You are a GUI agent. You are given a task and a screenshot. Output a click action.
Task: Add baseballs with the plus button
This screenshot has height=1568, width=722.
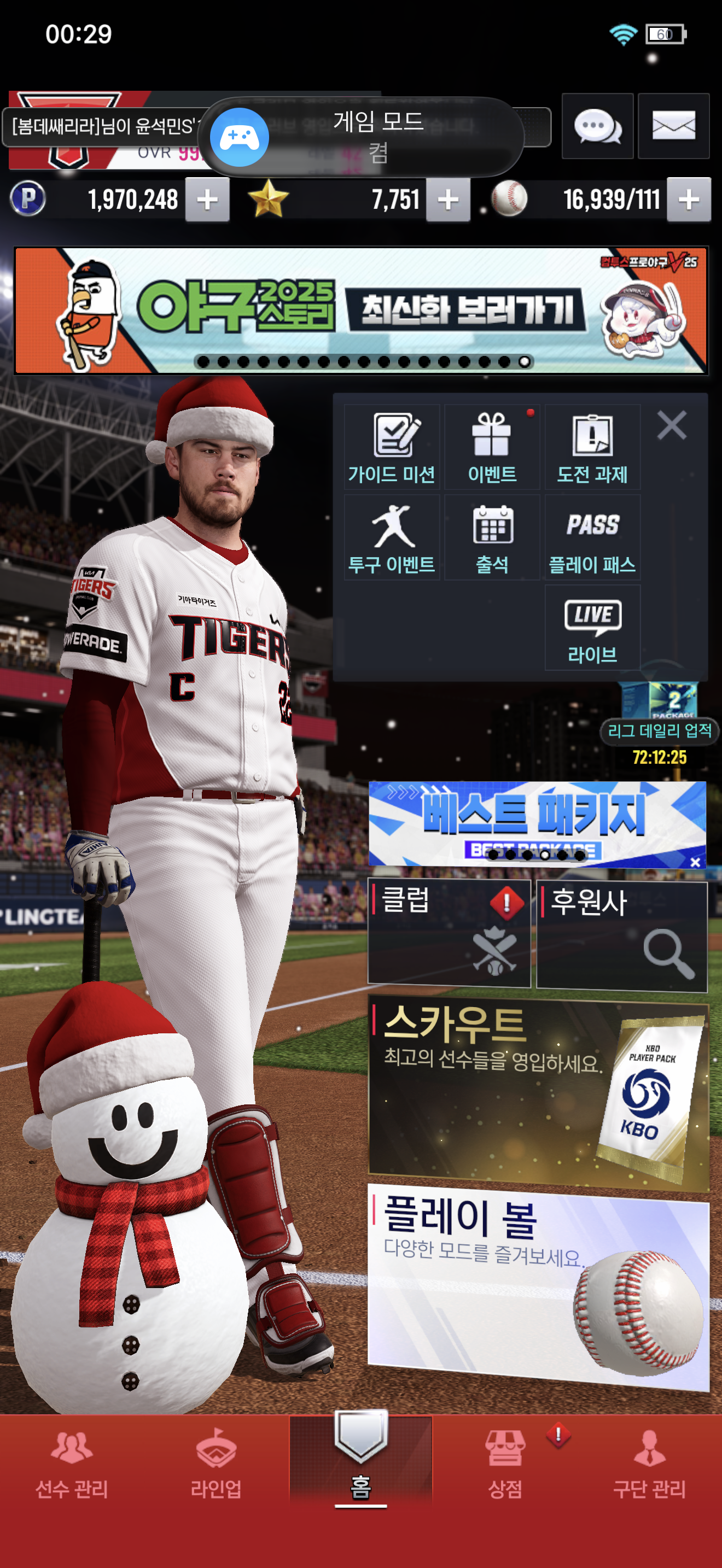coord(689,200)
